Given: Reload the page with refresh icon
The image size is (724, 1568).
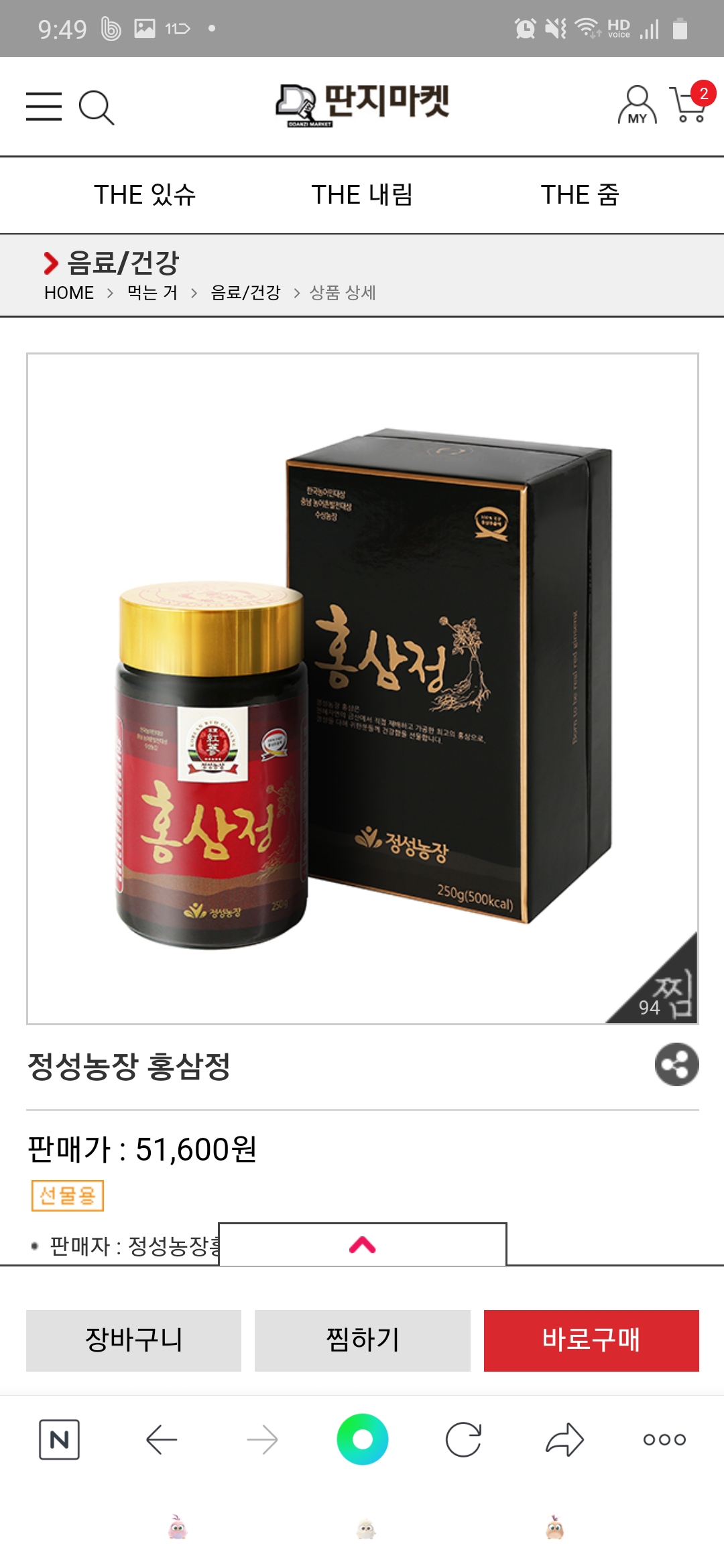Looking at the screenshot, I should [463, 1439].
